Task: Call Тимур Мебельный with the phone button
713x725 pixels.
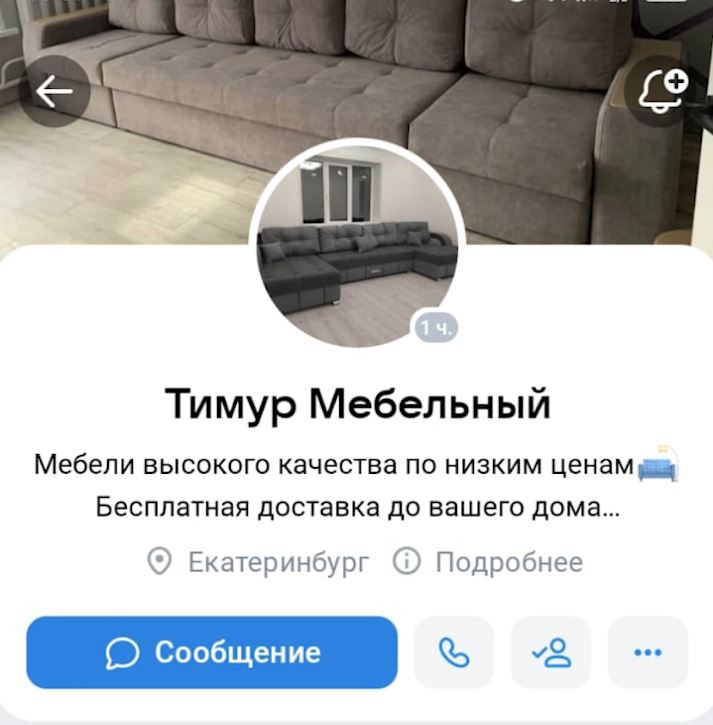Action: coord(454,653)
